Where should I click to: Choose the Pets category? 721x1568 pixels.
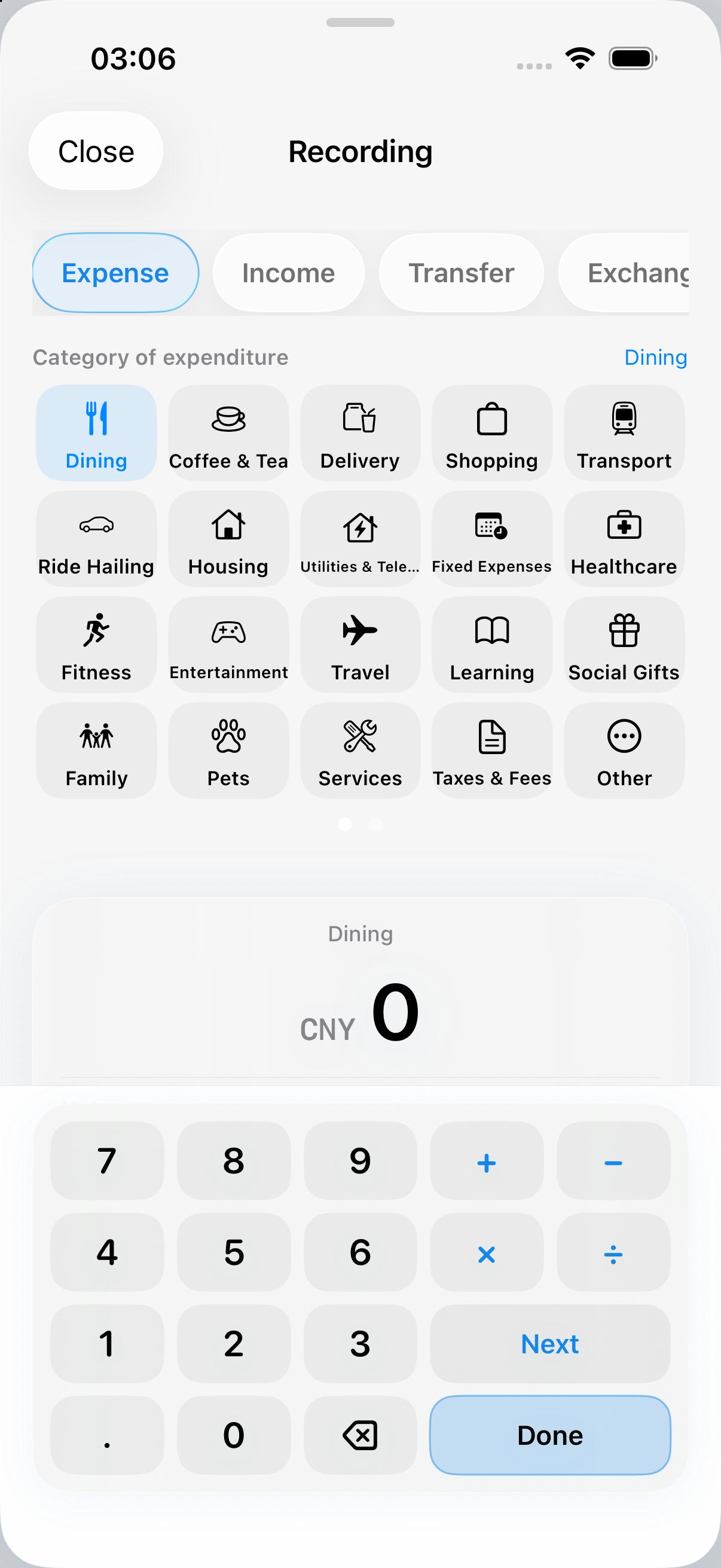228,751
